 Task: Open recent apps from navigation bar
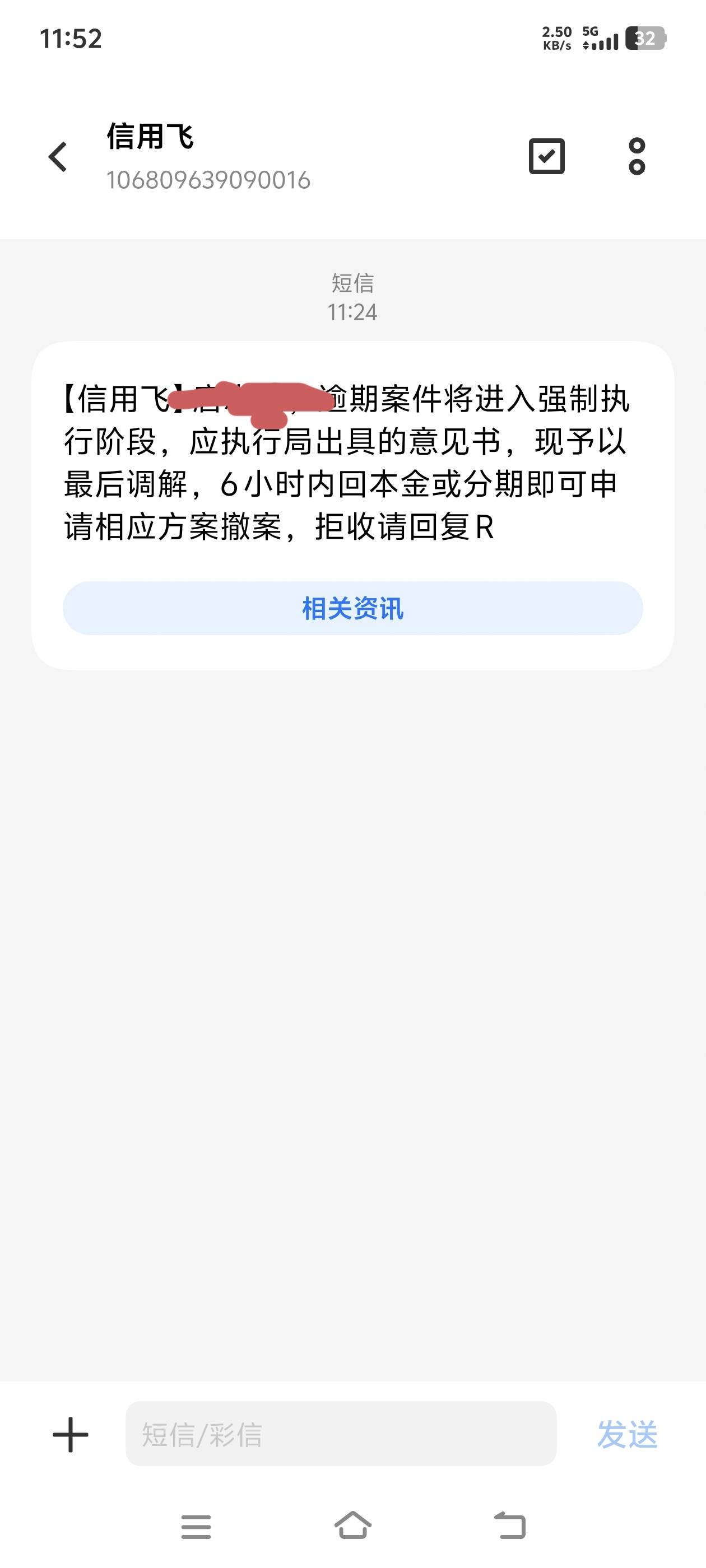(196, 1526)
